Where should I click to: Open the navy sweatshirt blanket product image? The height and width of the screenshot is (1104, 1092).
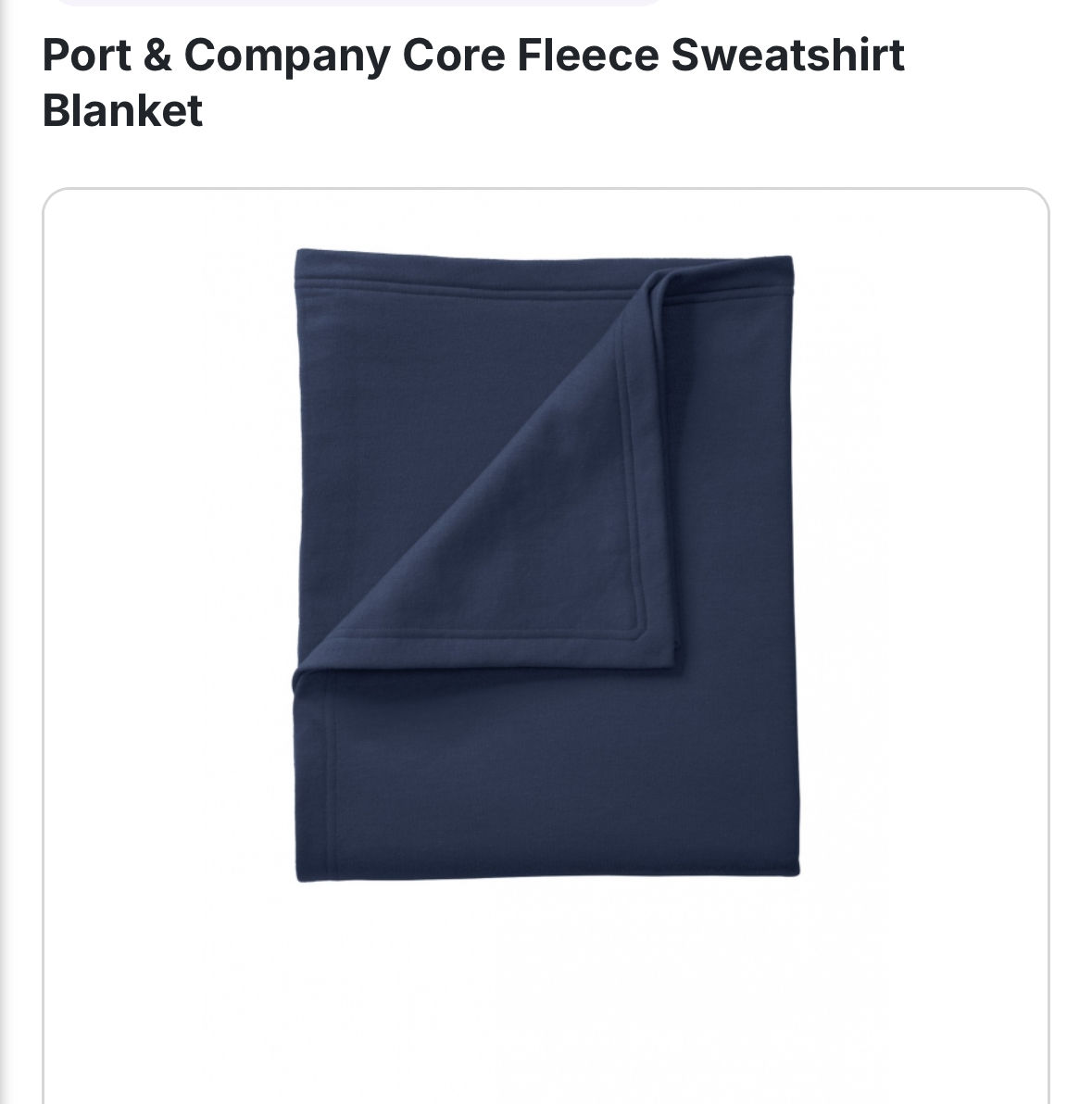point(546,565)
